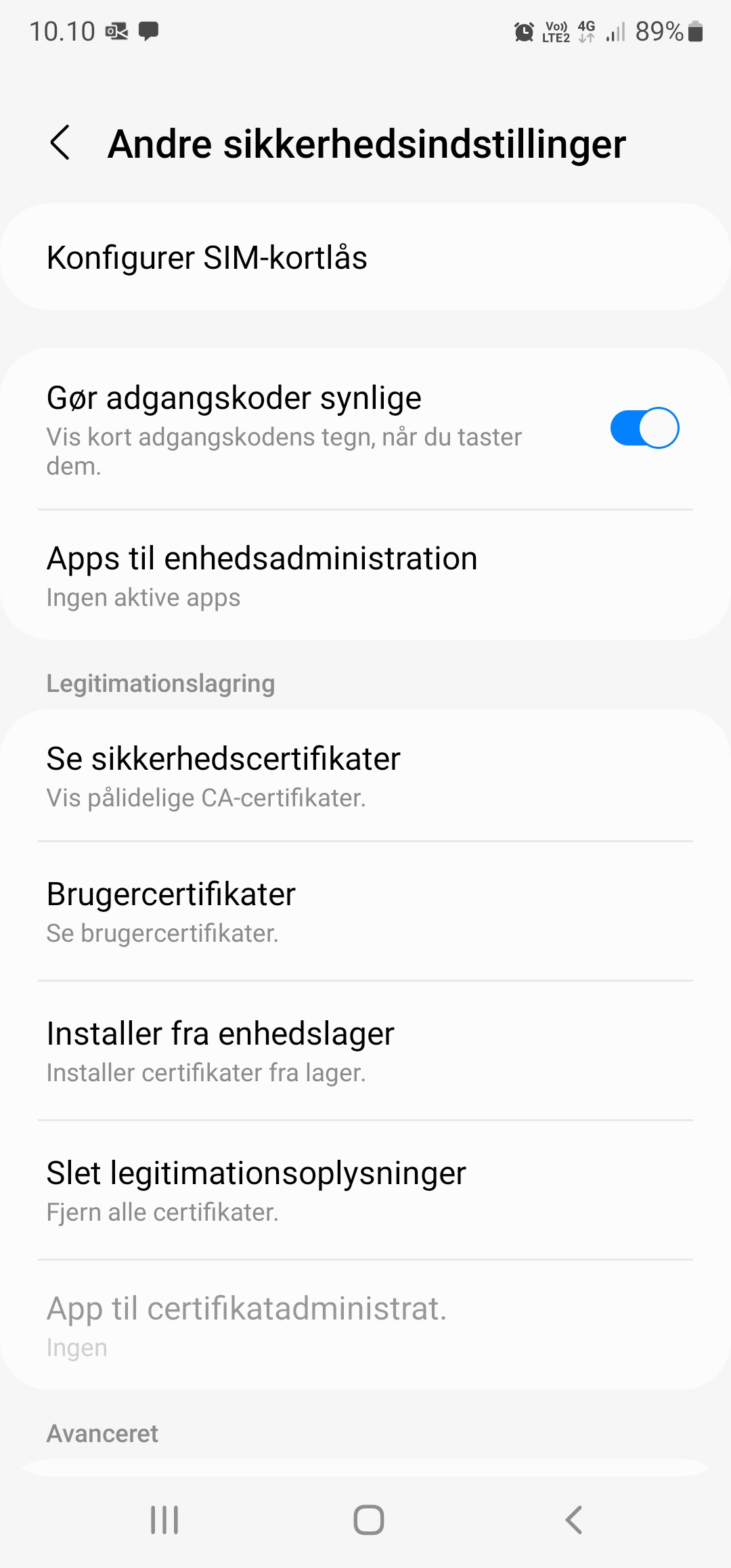
Task: Open recent apps from the navigation bar
Action: [x=164, y=1520]
